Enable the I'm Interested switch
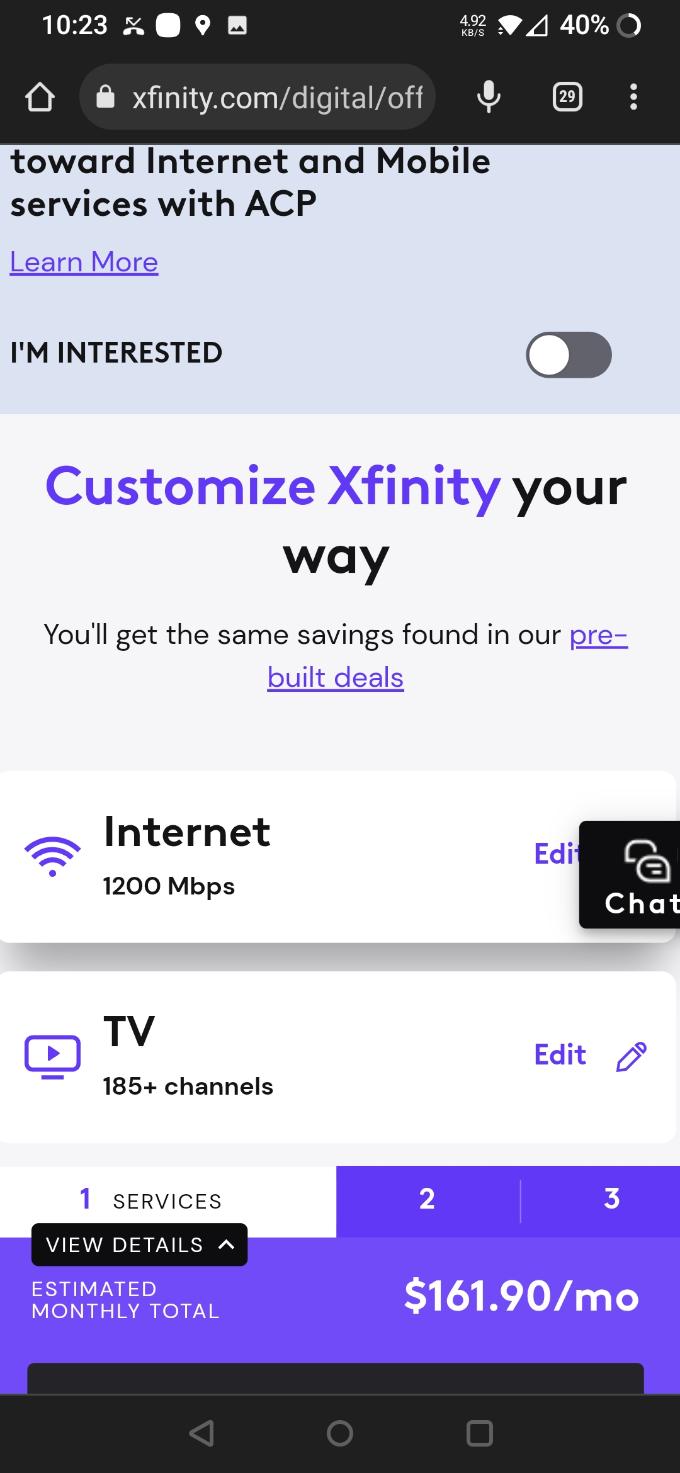Screen dimensions: 680x1473 pos(568,355)
